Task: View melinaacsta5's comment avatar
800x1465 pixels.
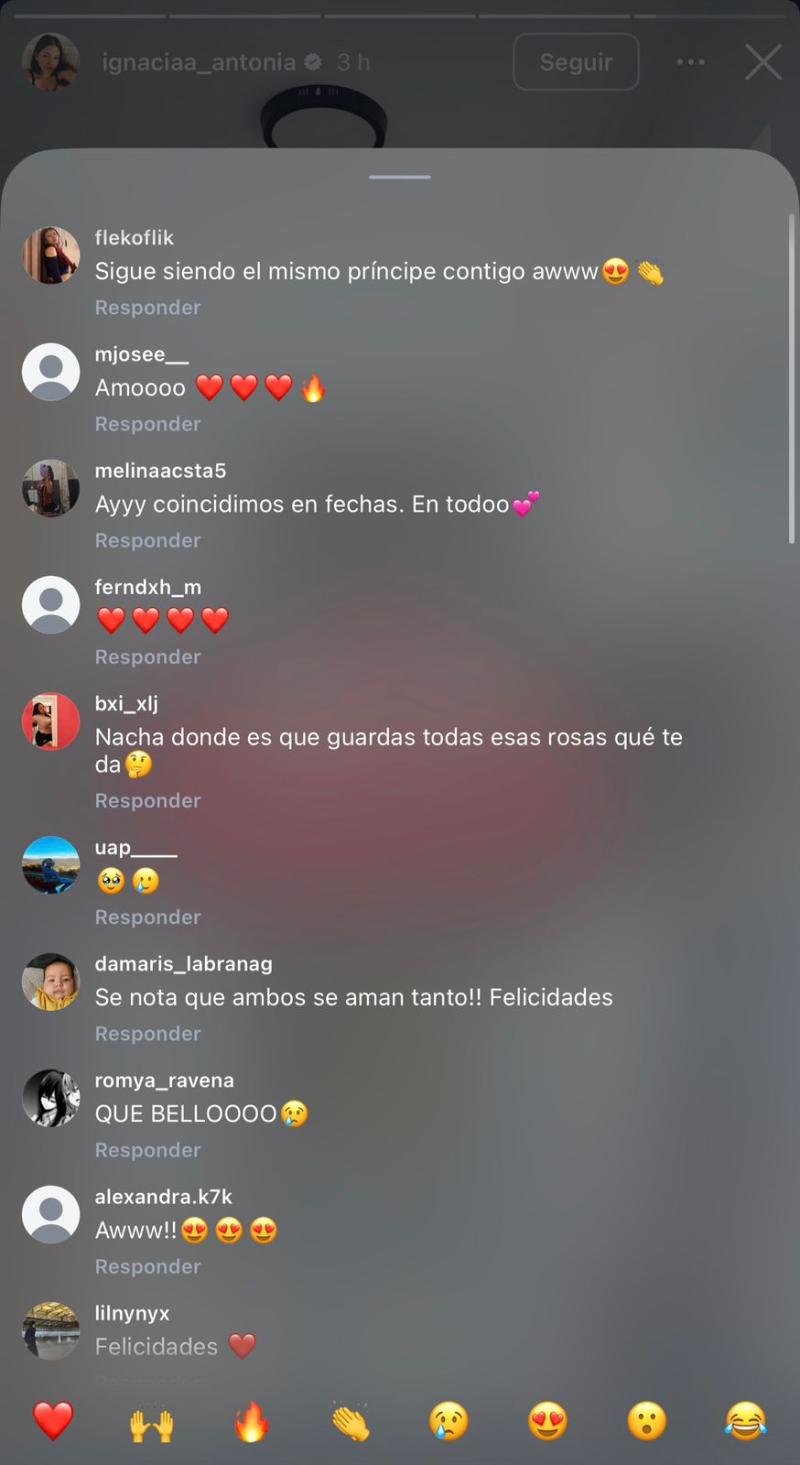Action: tap(51, 488)
